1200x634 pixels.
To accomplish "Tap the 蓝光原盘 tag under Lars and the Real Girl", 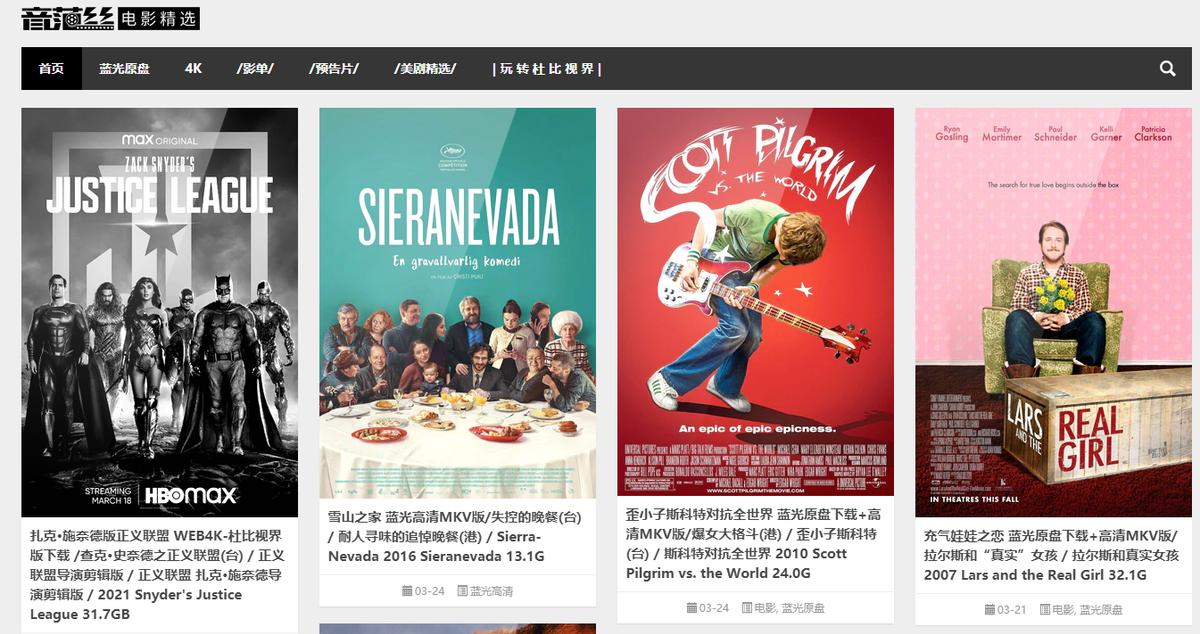I will pos(1101,610).
